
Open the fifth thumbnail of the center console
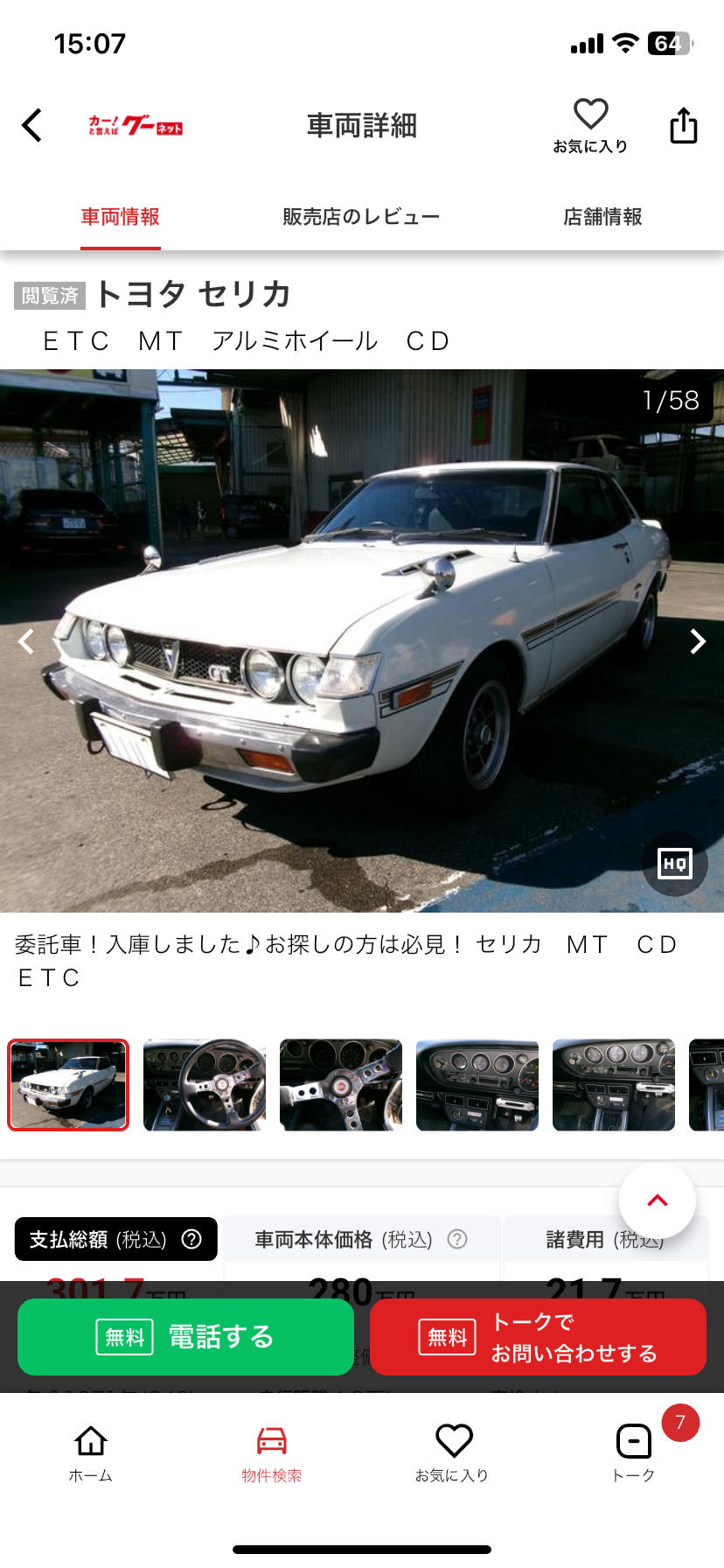point(614,1085)
